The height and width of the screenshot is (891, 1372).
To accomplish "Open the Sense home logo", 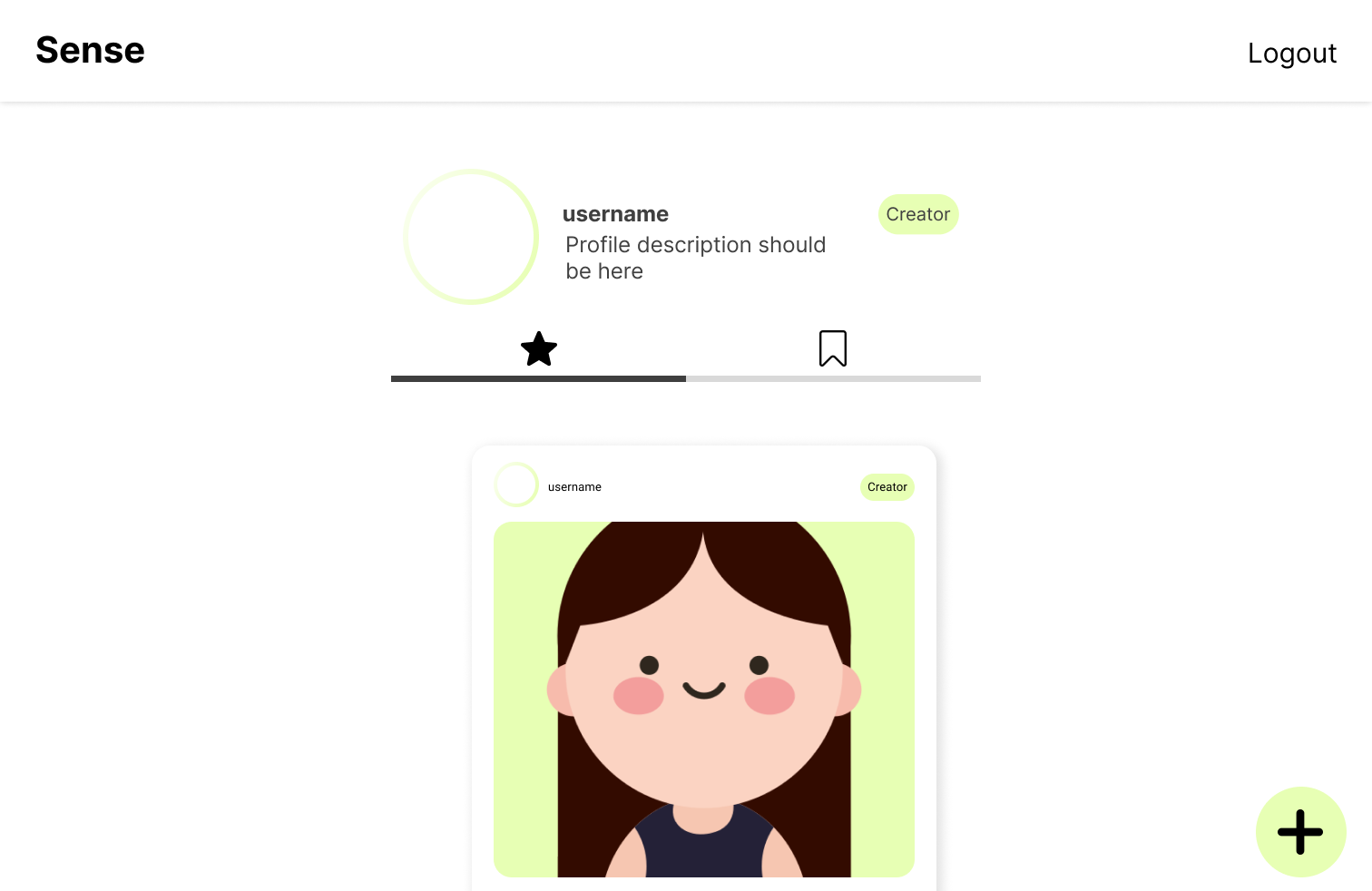I will [x=90, y=51].
